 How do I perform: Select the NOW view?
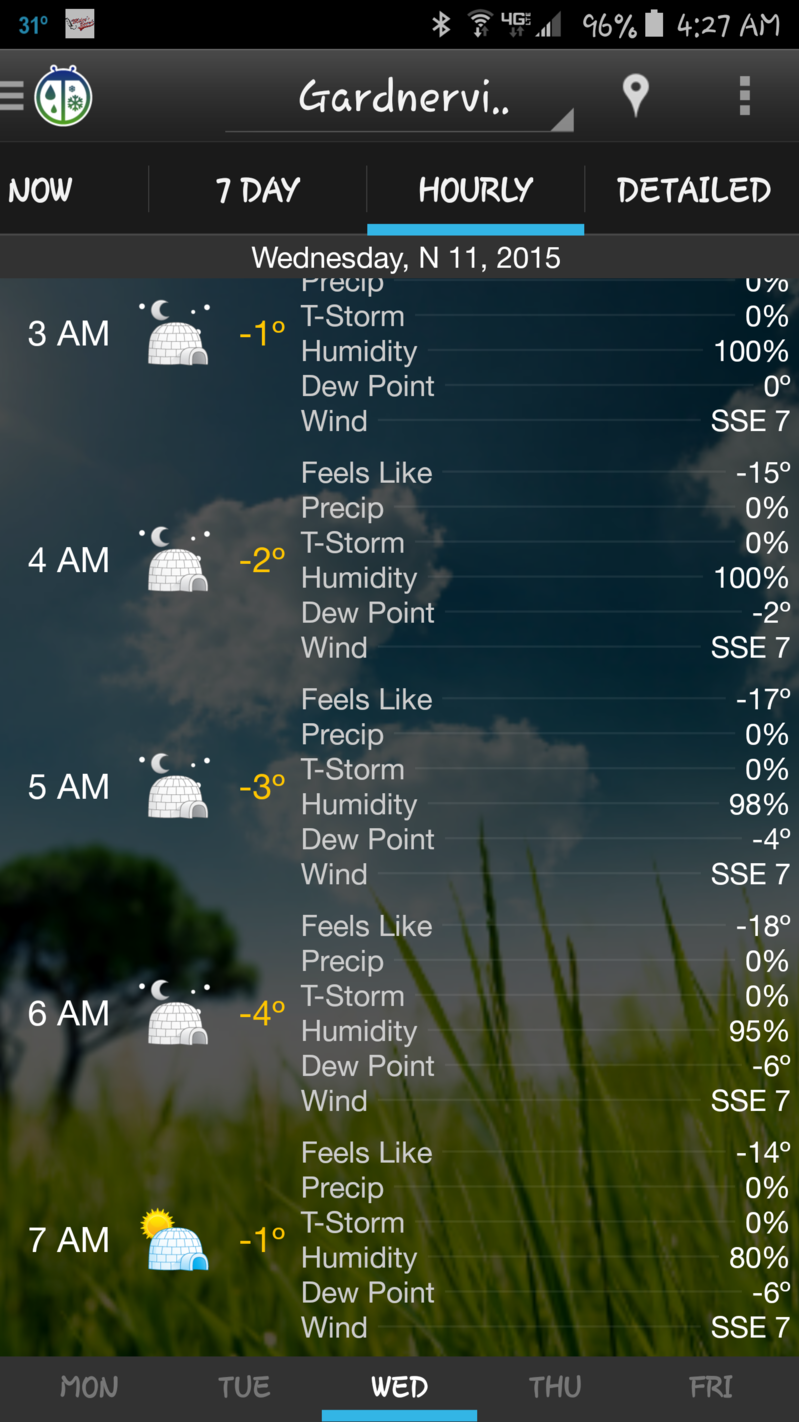click(40, 190)
